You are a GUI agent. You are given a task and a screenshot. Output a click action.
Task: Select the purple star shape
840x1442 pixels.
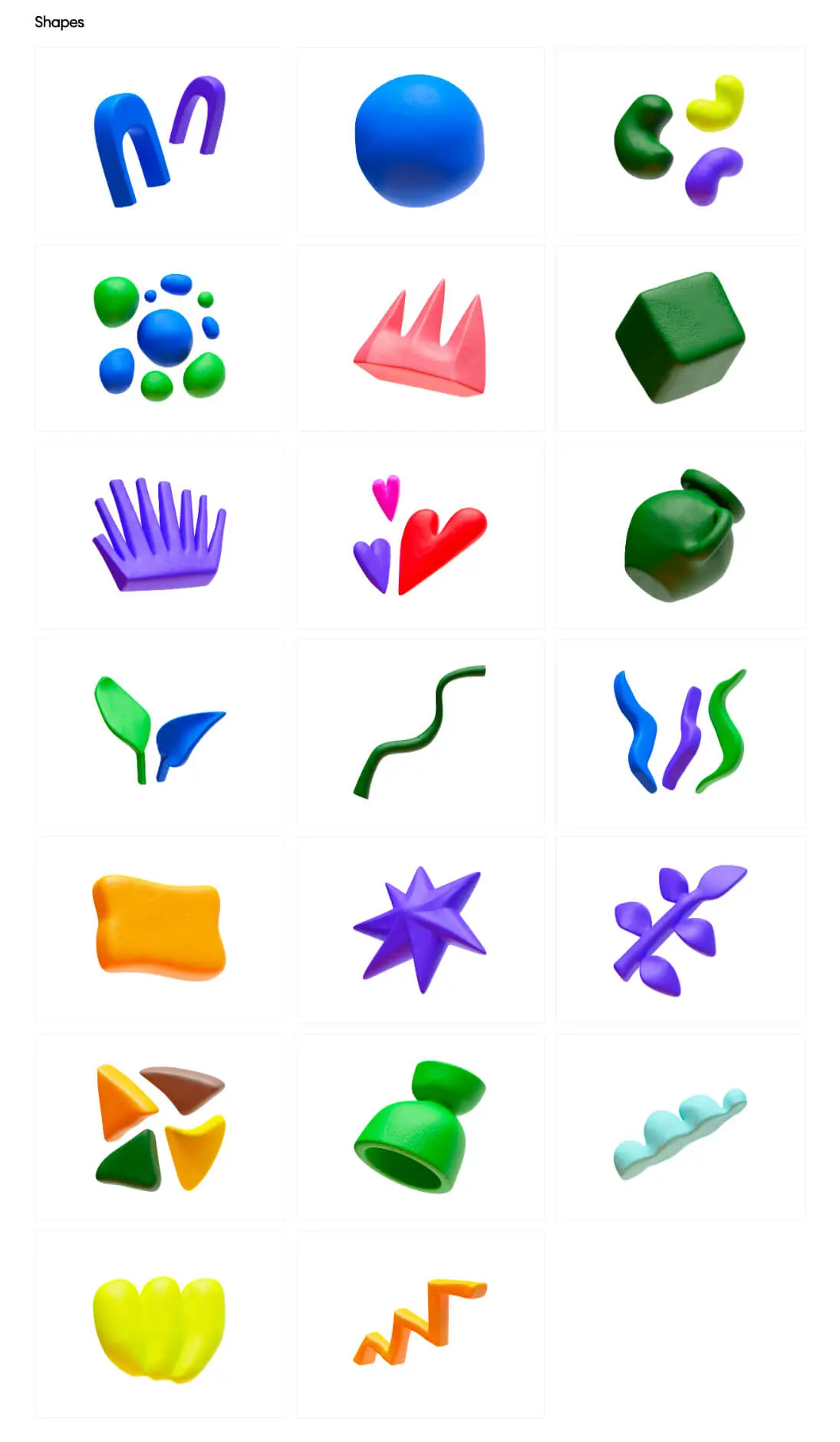pyautogui.click(x=420, y=929)
